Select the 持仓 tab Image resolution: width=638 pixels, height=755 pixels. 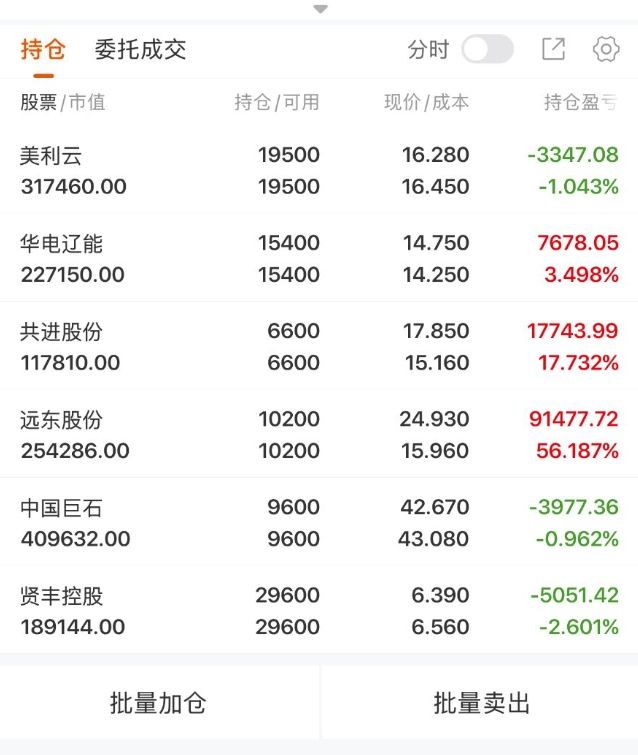point(43,49)
